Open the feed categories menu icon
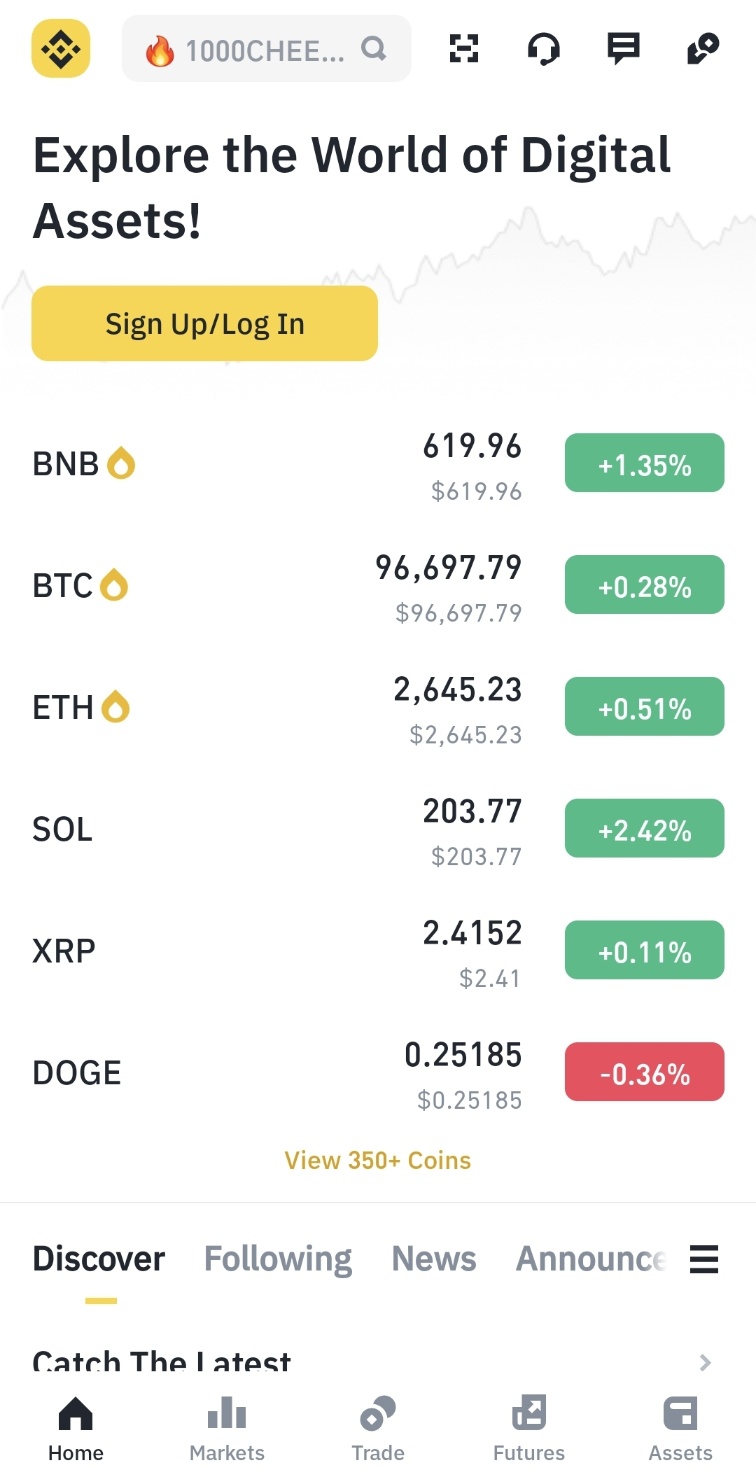Image resolution: width=756 pixels, height=1476 pixels. click(704, 1259)
